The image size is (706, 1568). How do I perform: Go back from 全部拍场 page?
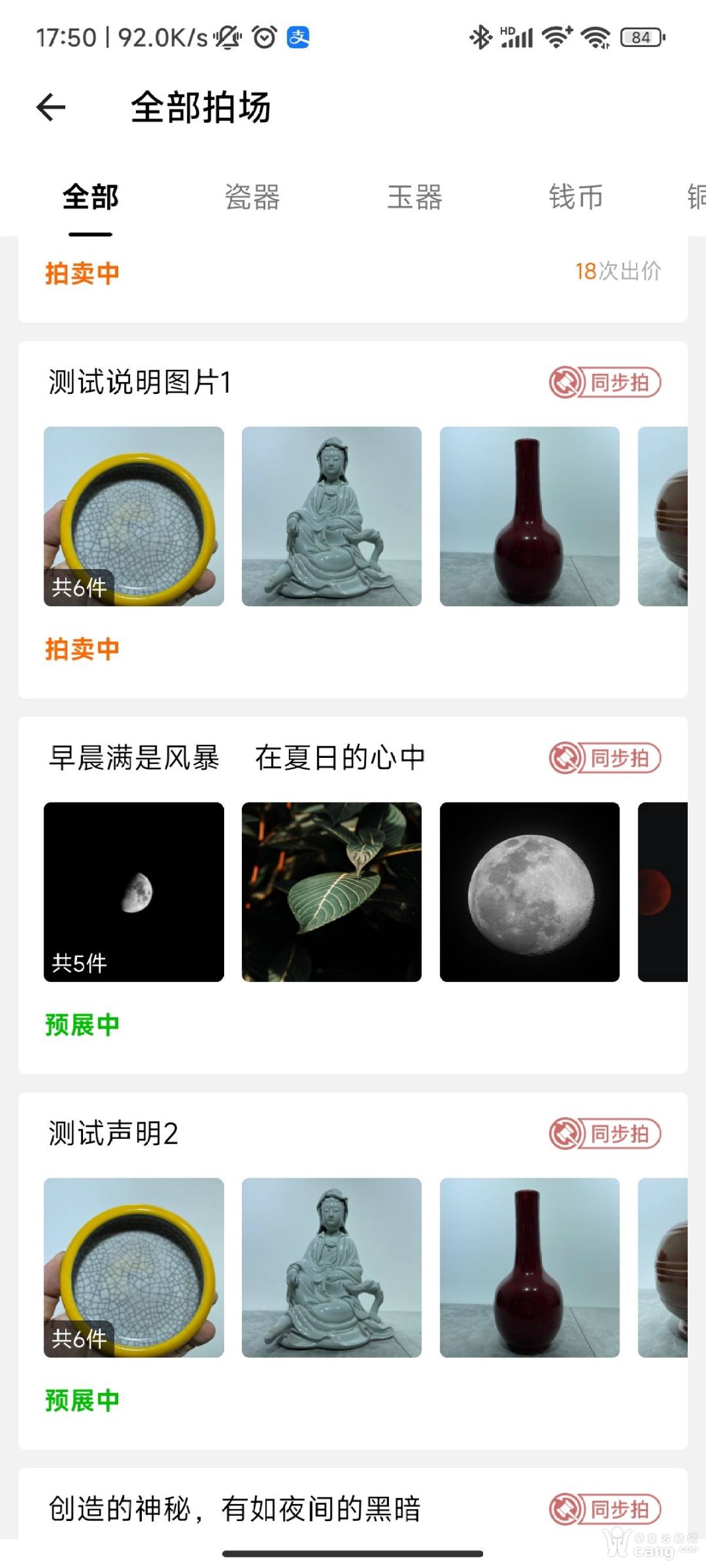coord(51,108)
